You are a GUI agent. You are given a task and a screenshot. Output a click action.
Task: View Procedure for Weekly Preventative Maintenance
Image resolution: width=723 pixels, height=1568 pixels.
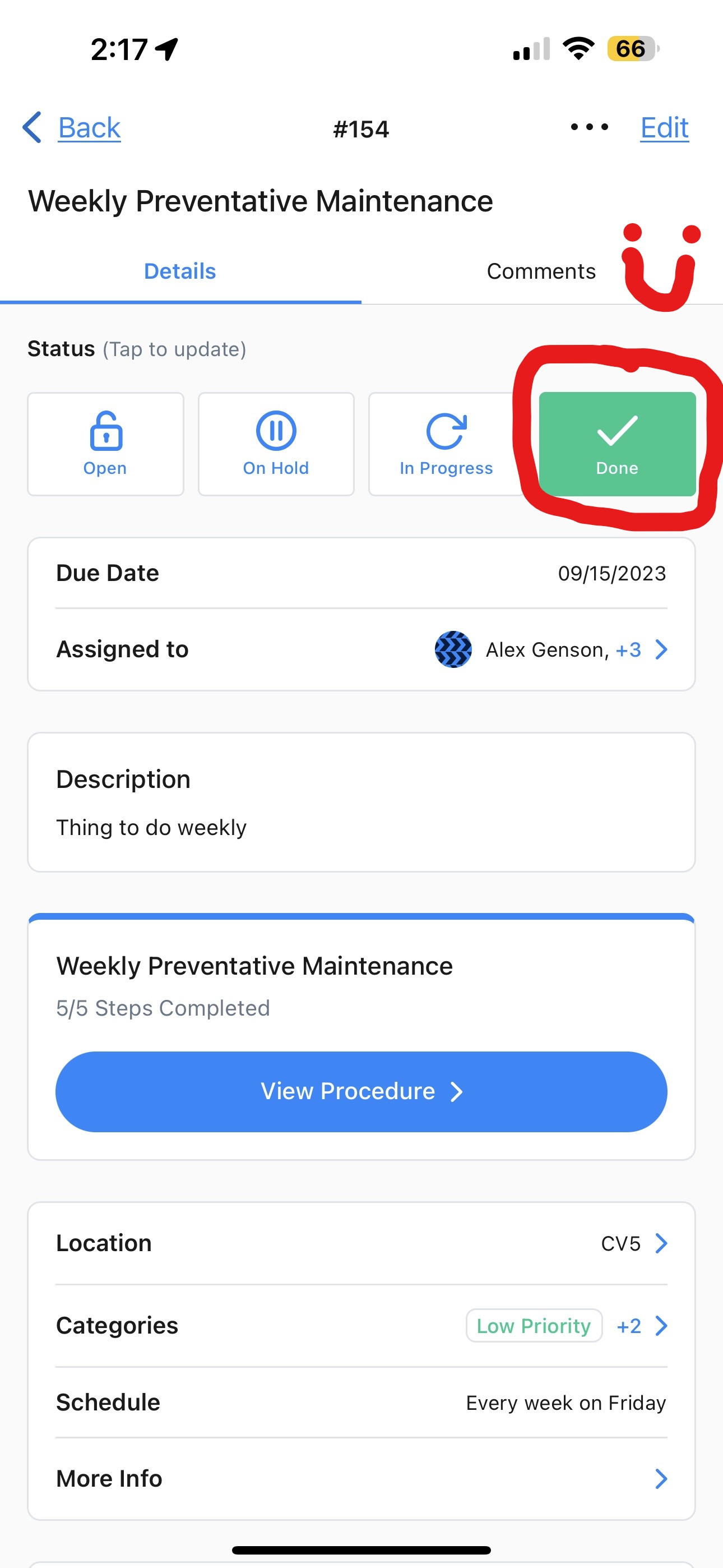pyautogui.click(x=361, y=1091)
